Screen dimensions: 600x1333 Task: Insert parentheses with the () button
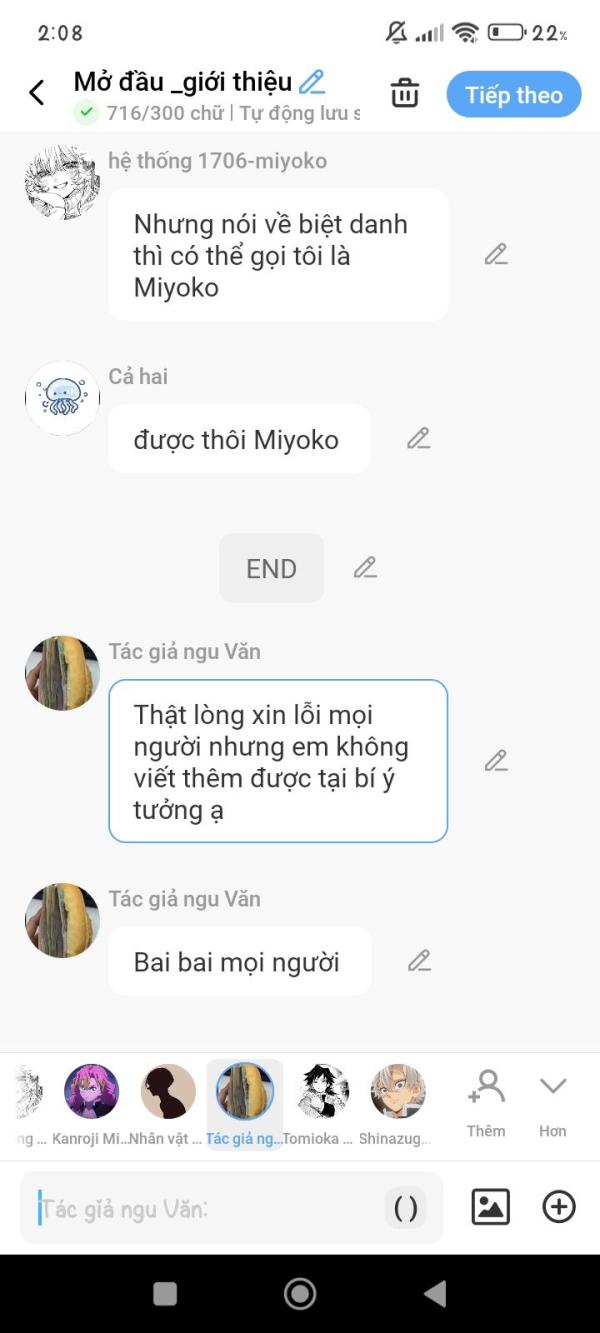(x=406, y=1208)
